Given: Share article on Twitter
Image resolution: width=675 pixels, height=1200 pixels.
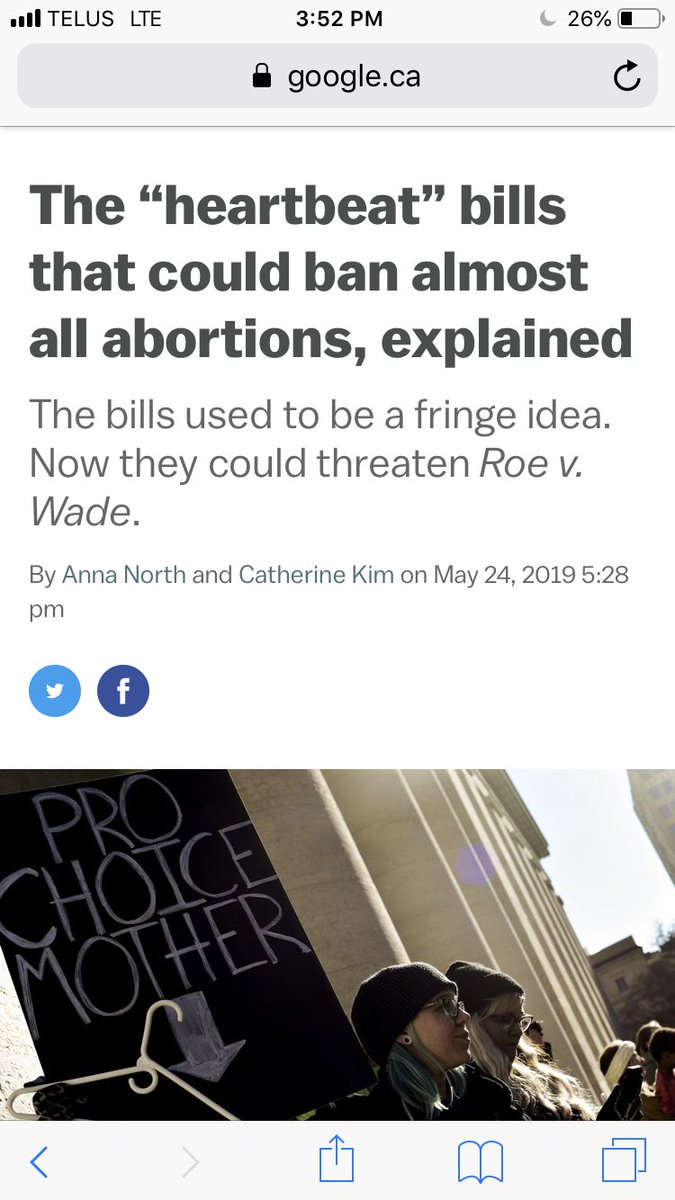Looking at the screenshot, I should [55, 691].
